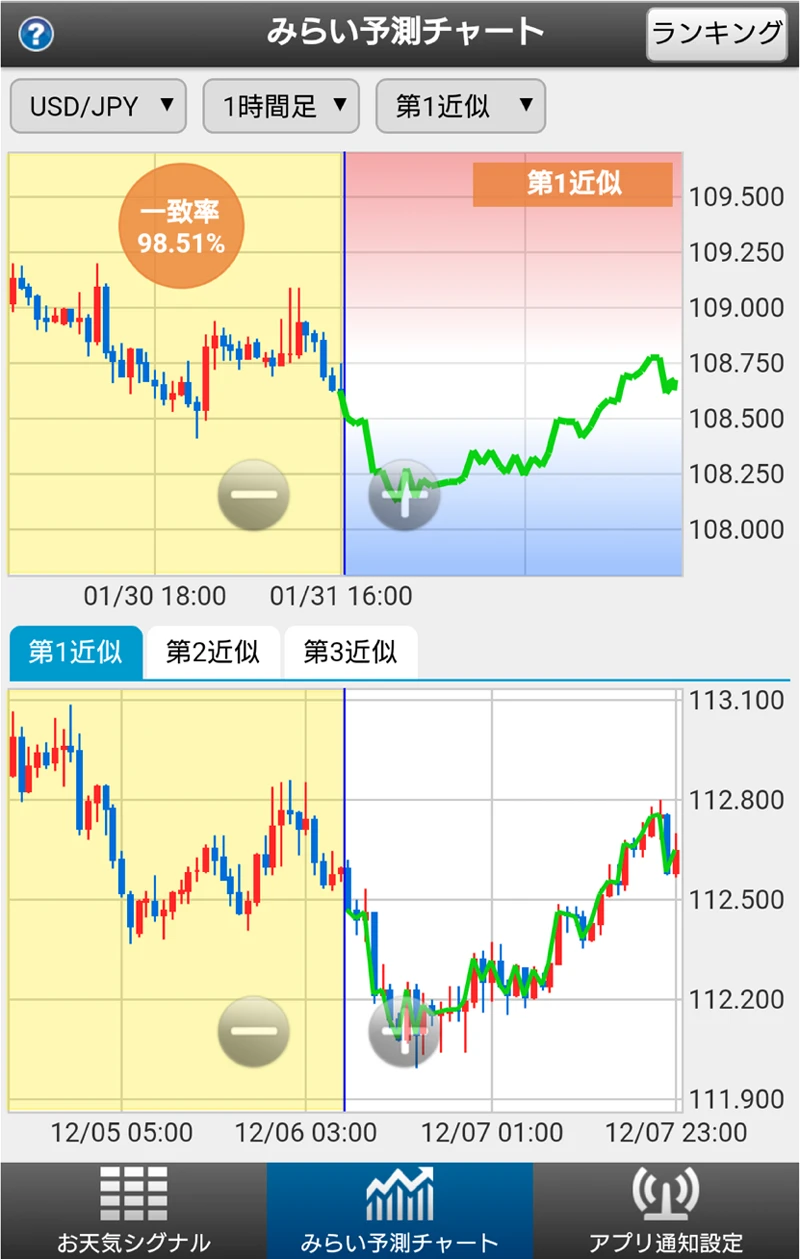Zoom out the upper prediction chart
The height and width of the screenshot is (1259, 800).
(253, 494)
